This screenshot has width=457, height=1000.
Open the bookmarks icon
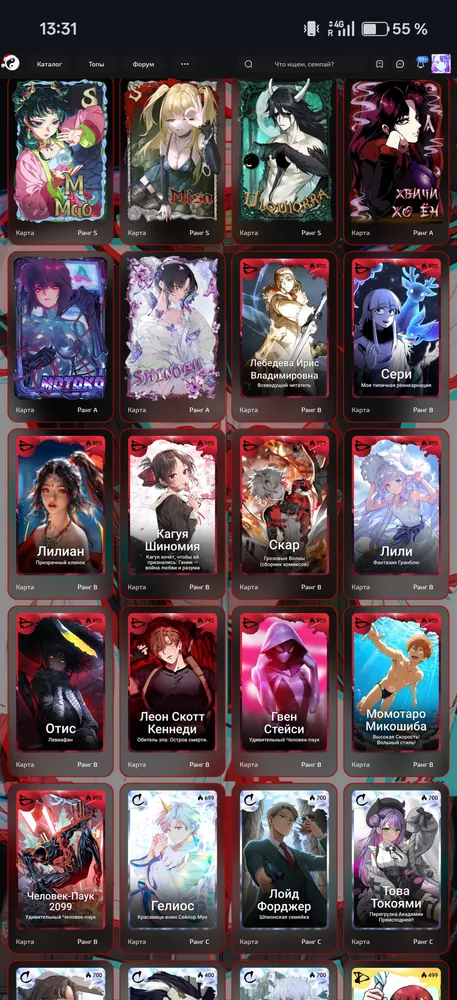379,64
